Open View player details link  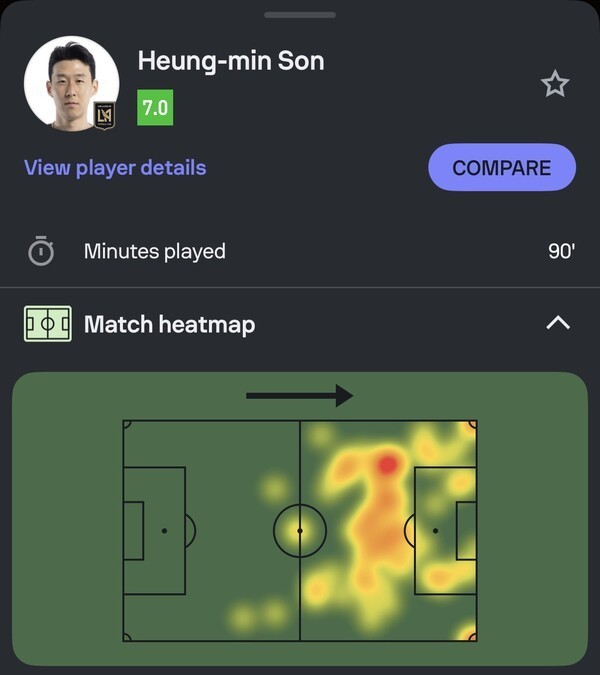(x=115, y=167)
